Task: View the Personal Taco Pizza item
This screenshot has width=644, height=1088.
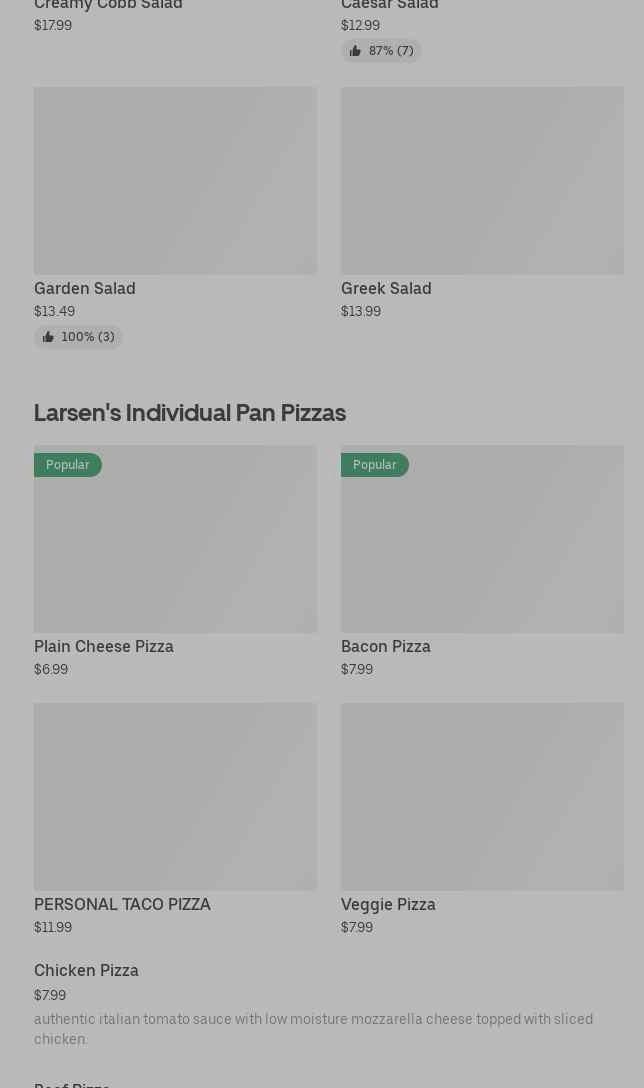Action: tap(175, 819)
